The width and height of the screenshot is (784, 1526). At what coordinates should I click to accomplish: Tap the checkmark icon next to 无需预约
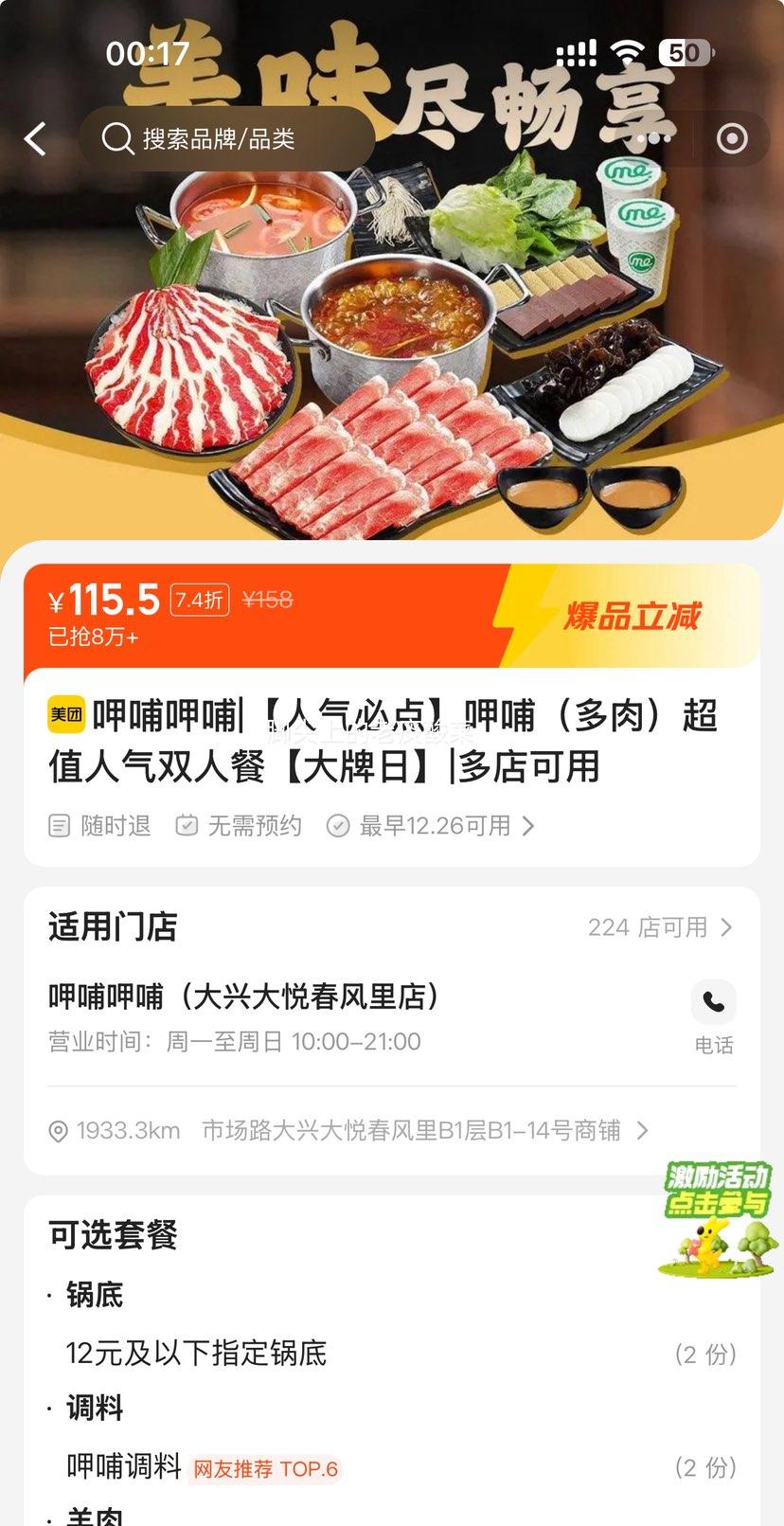(187, 825)
